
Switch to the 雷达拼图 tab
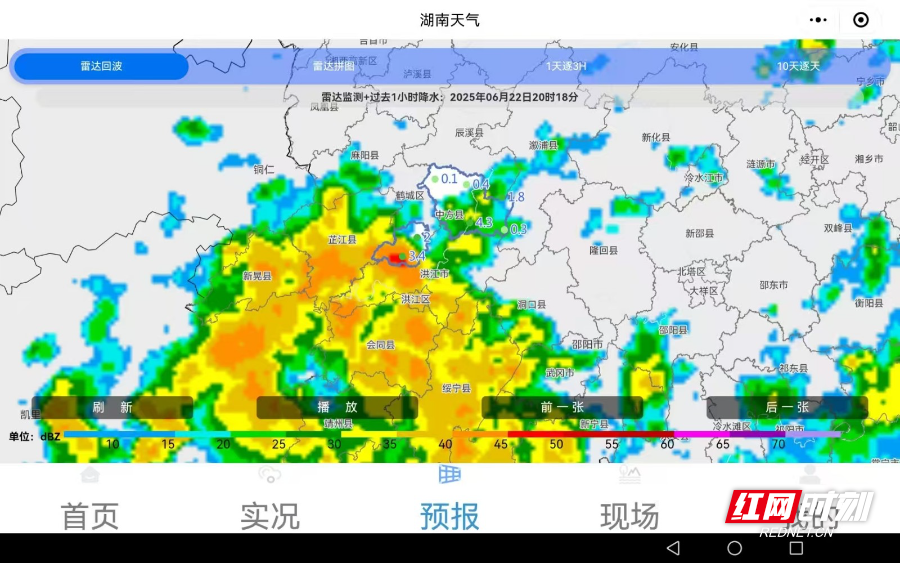tap(334, 66)
